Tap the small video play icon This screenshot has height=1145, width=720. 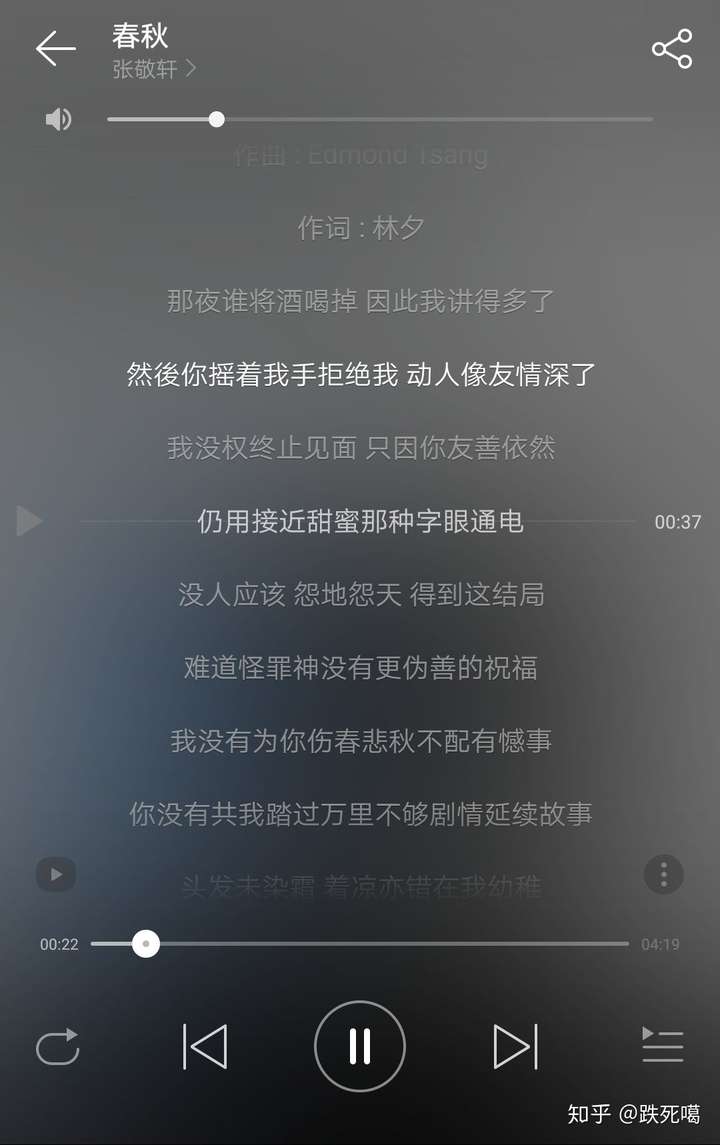56,875
